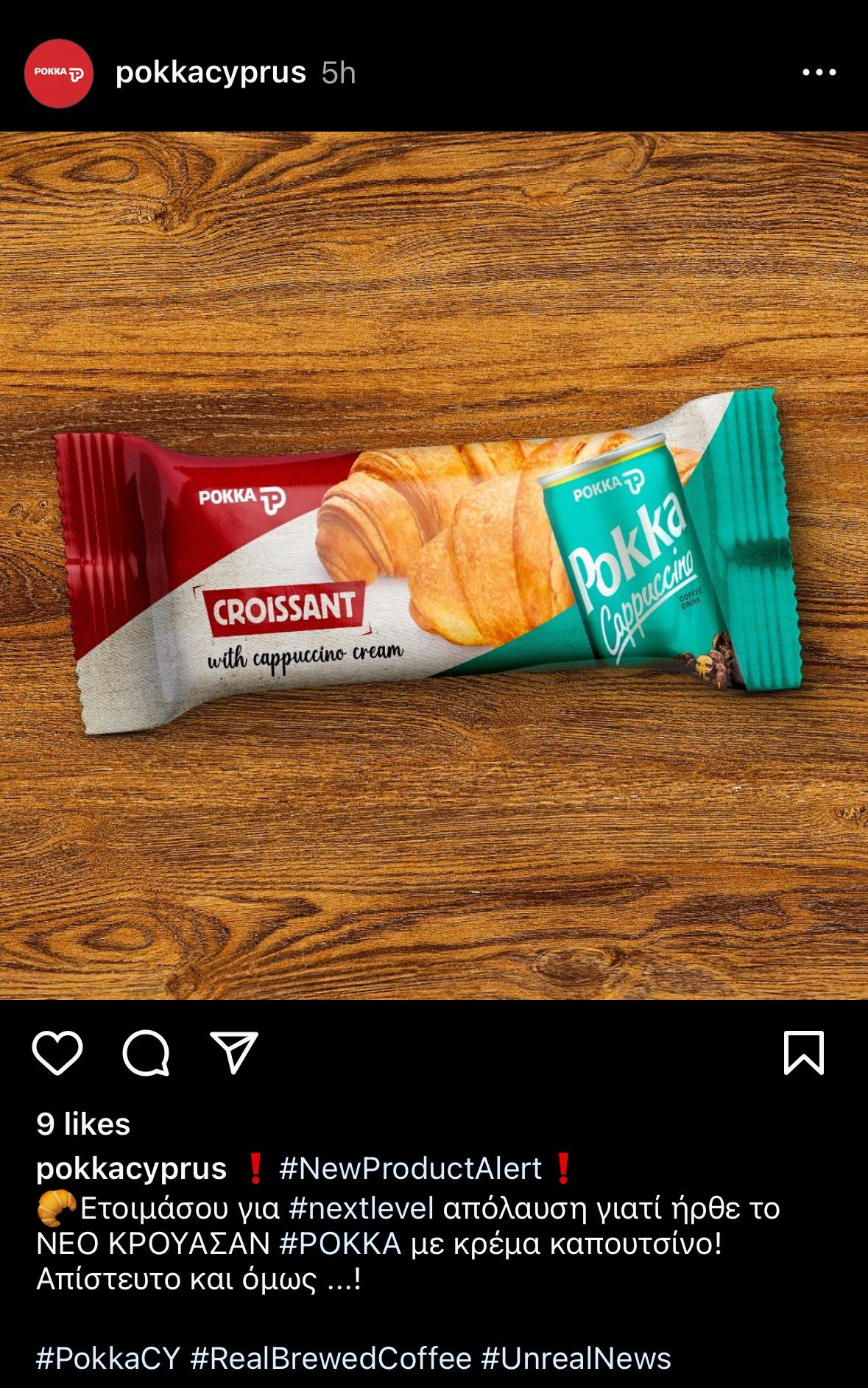Open comments with the speech bubble icon
Viewport: 868px width, 1388px height.
click(146, 1053)
